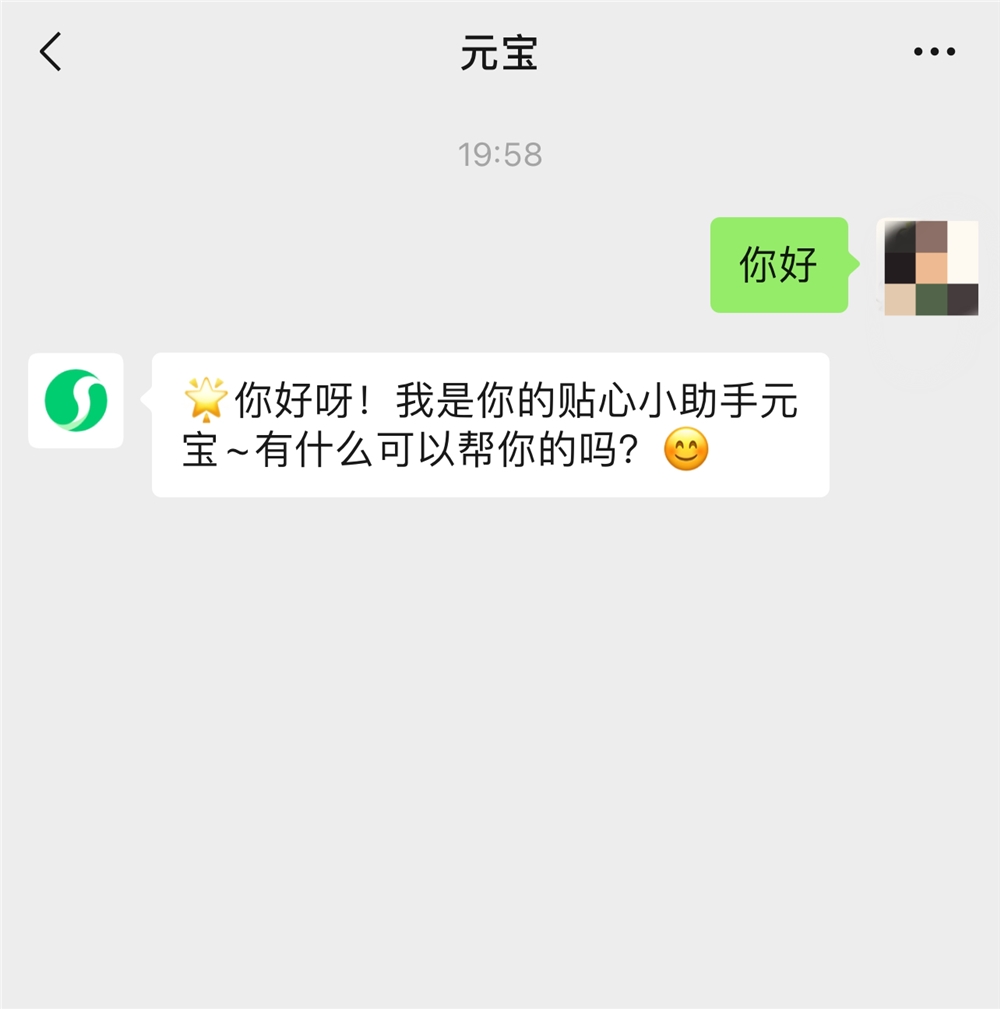Tap the back chevron to exit chat
This screenshot has height=1009, width=1000.
[50, 52]
